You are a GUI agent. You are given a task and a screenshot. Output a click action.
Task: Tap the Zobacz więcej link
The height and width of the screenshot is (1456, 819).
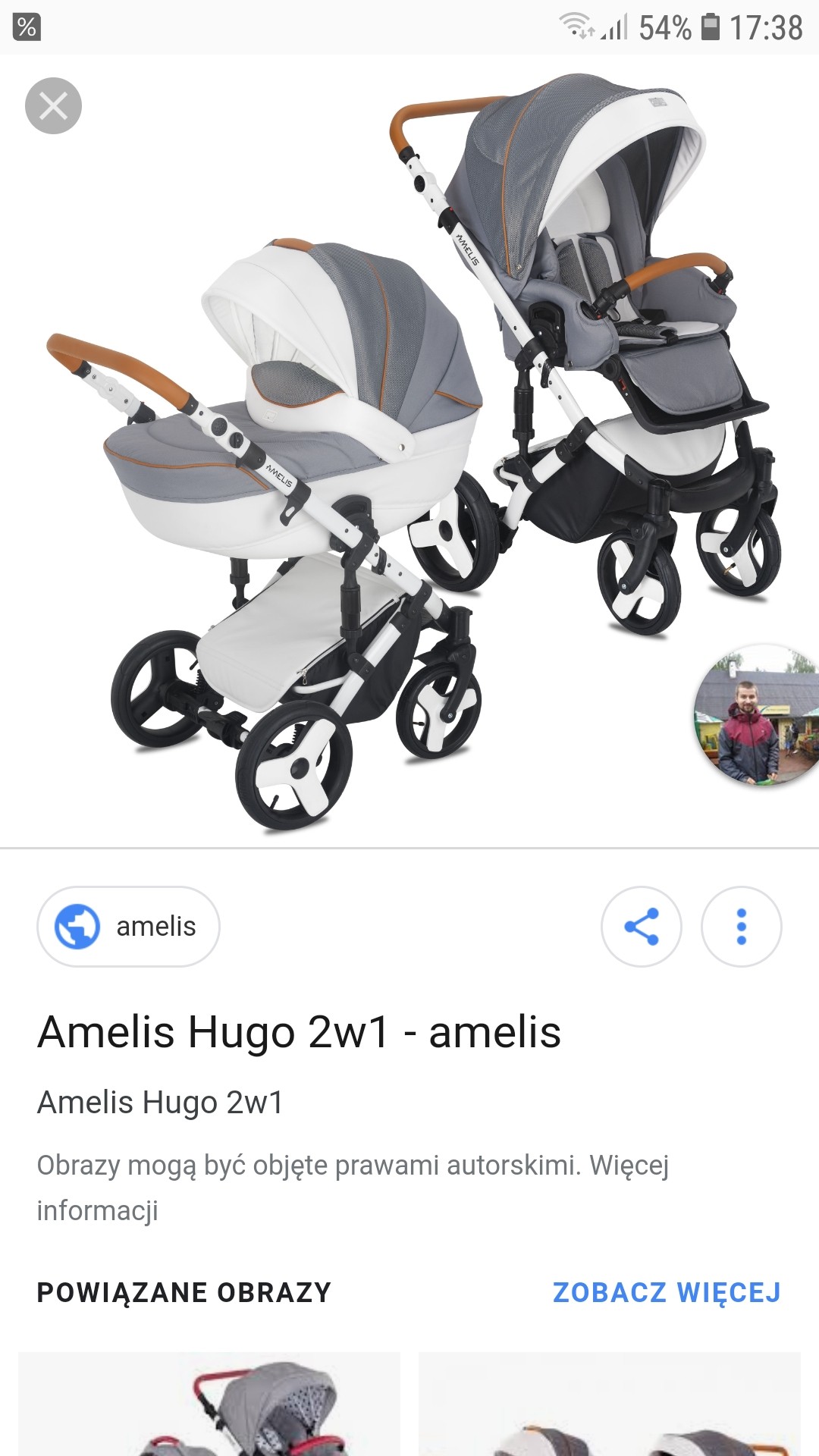click(667, 1292)
